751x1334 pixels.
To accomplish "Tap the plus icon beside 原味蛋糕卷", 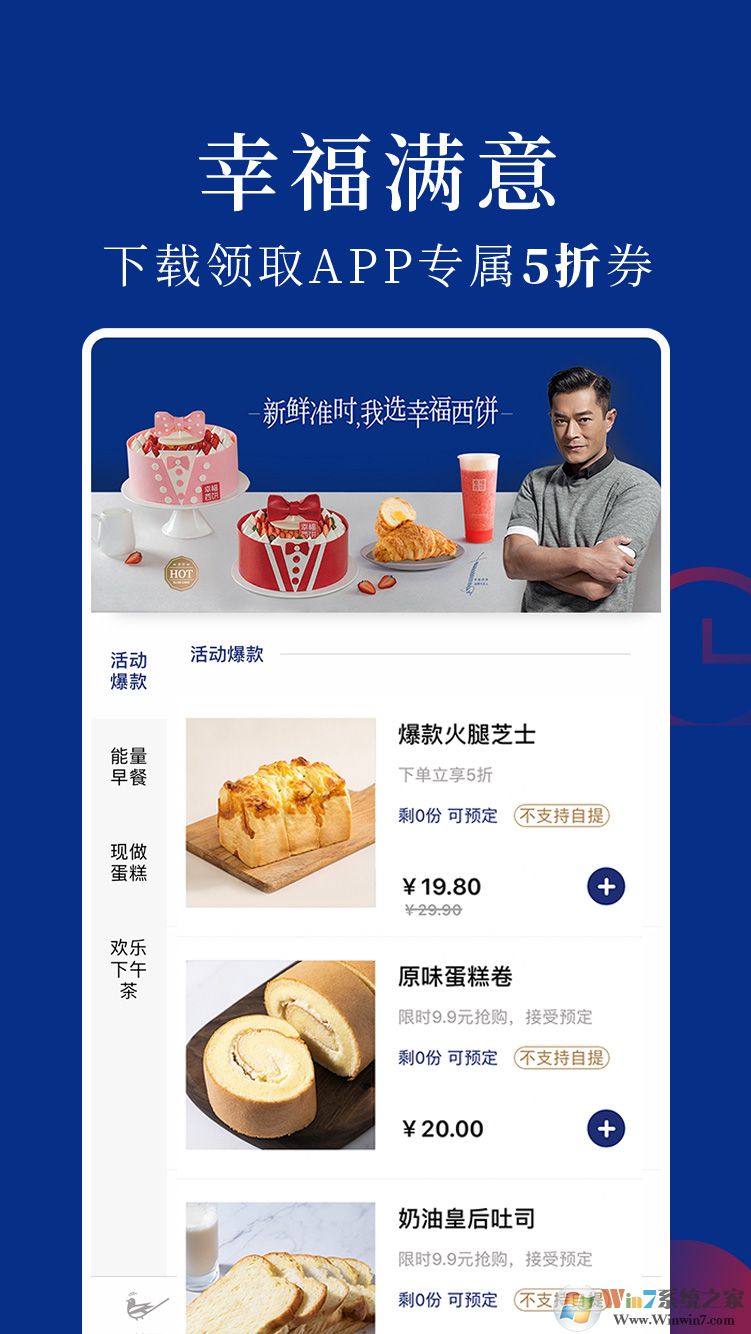I will coord(604,1128).
